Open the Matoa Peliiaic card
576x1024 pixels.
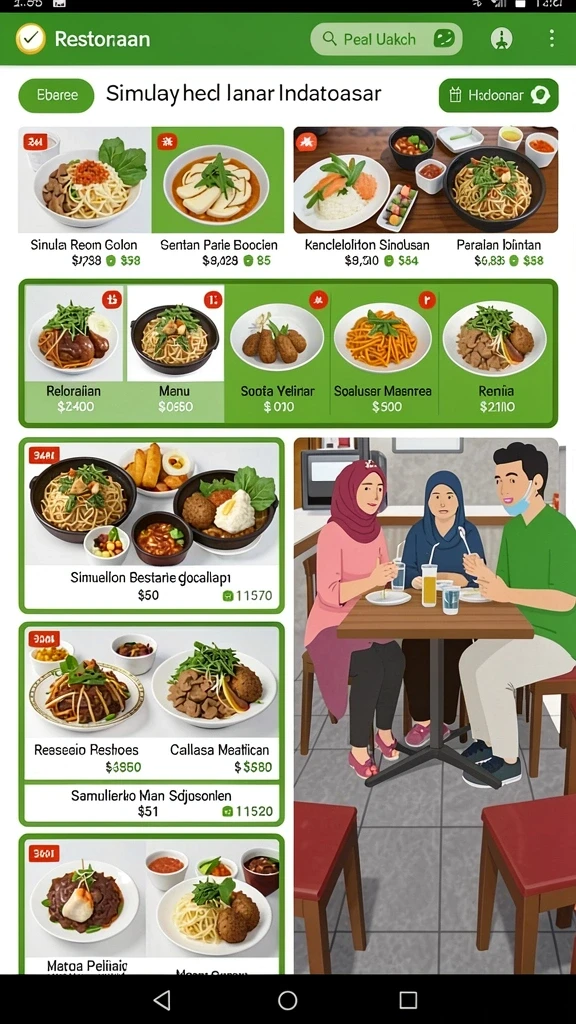pyautogui.click(x=152, y=904)
